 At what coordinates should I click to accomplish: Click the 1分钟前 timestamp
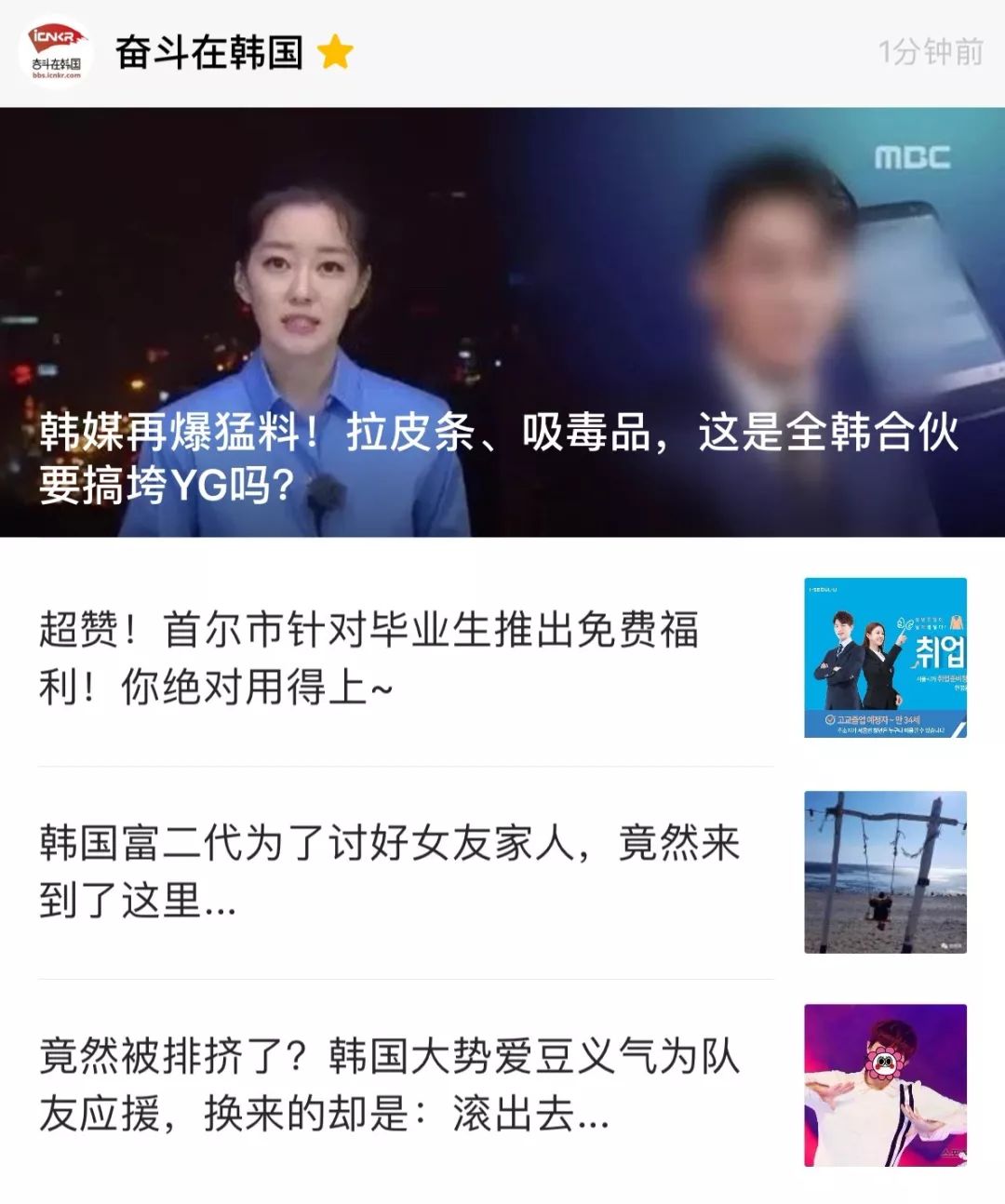coord(929,53)
